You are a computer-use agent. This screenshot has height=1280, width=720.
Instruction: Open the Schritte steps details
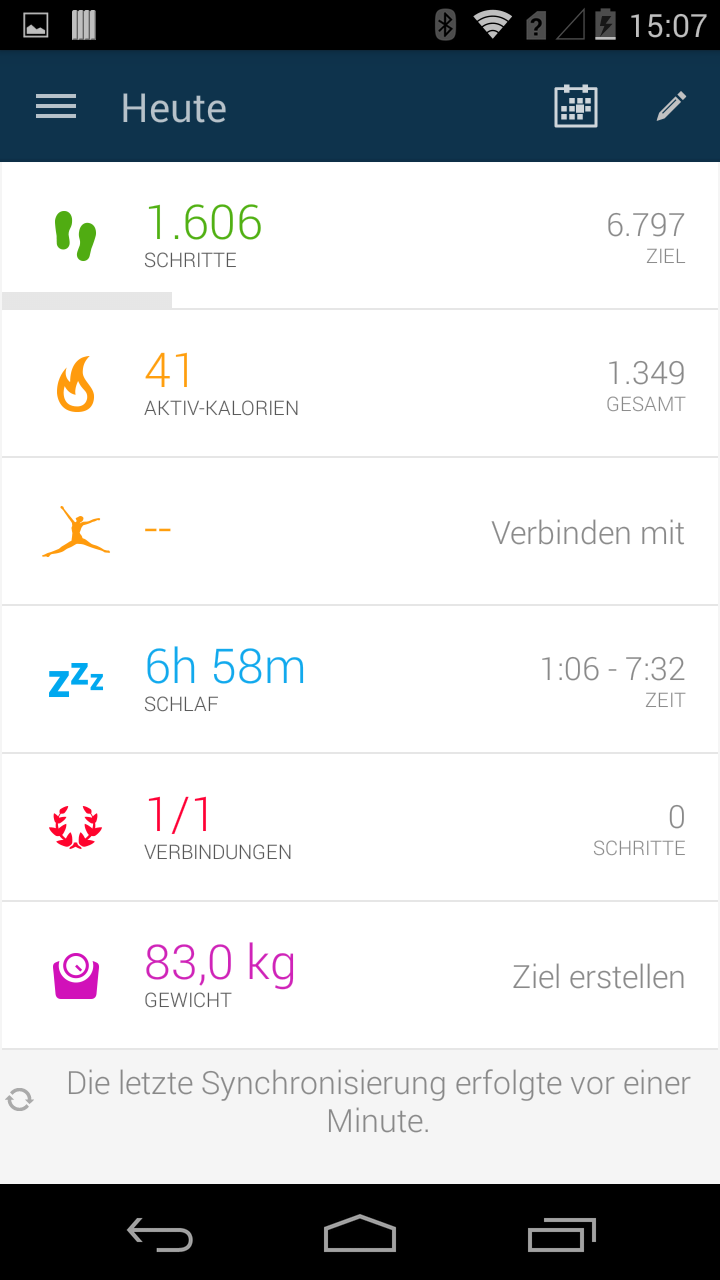[x=360, y=236]
